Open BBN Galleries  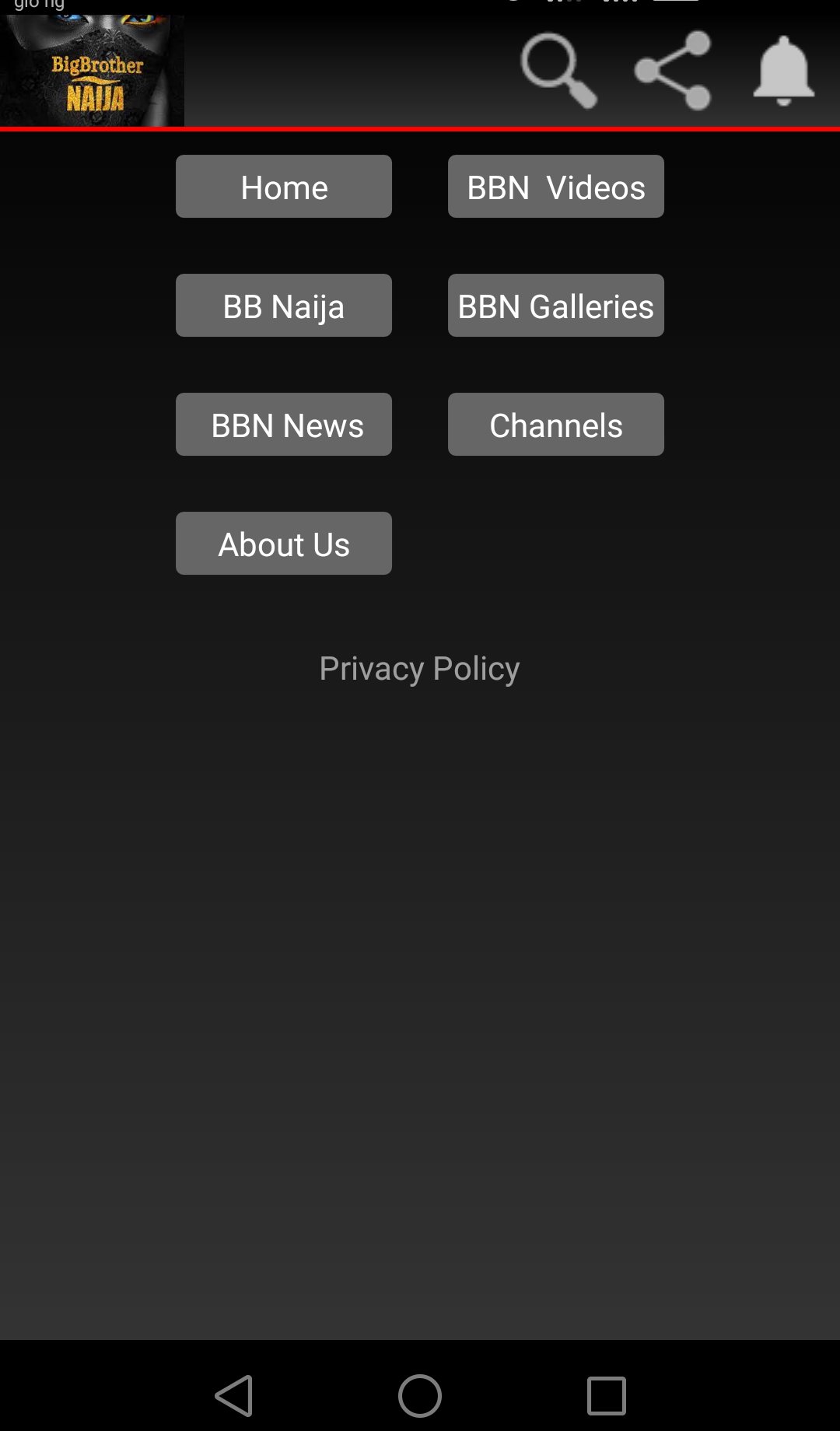(x=555, y=306)
